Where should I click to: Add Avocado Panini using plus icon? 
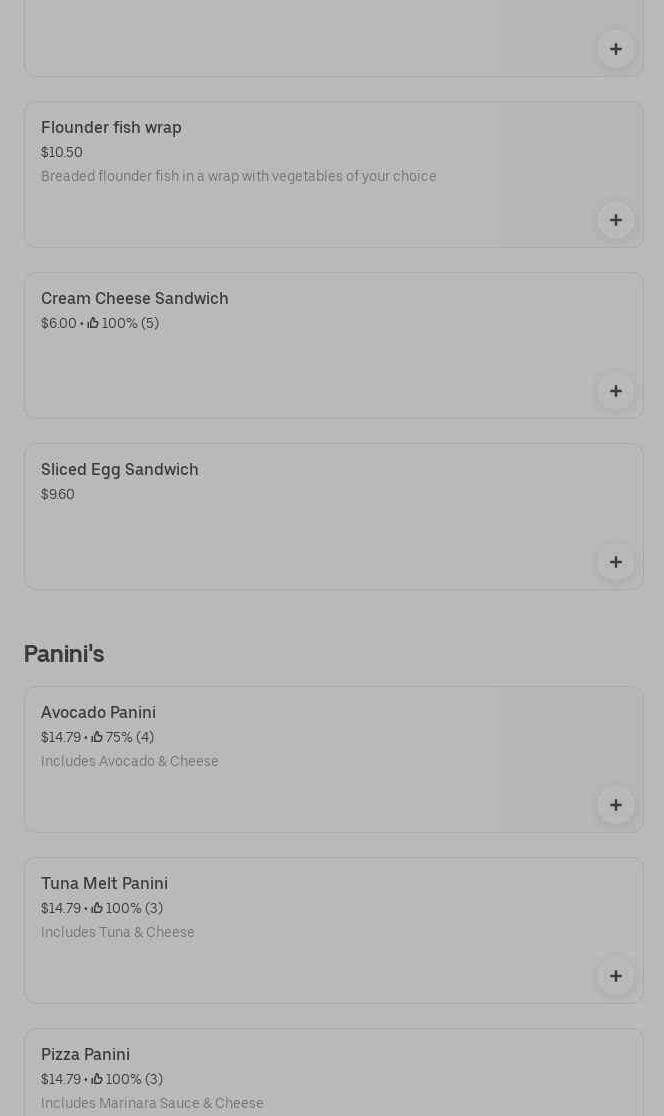click(616, 805)
